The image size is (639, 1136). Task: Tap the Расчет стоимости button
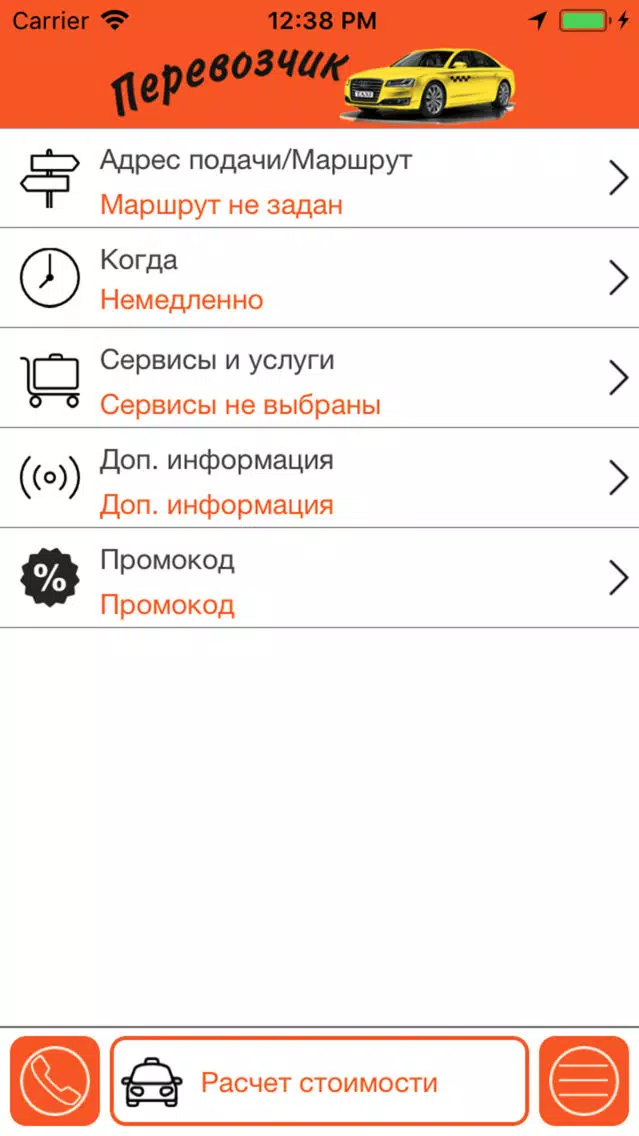319,1082
